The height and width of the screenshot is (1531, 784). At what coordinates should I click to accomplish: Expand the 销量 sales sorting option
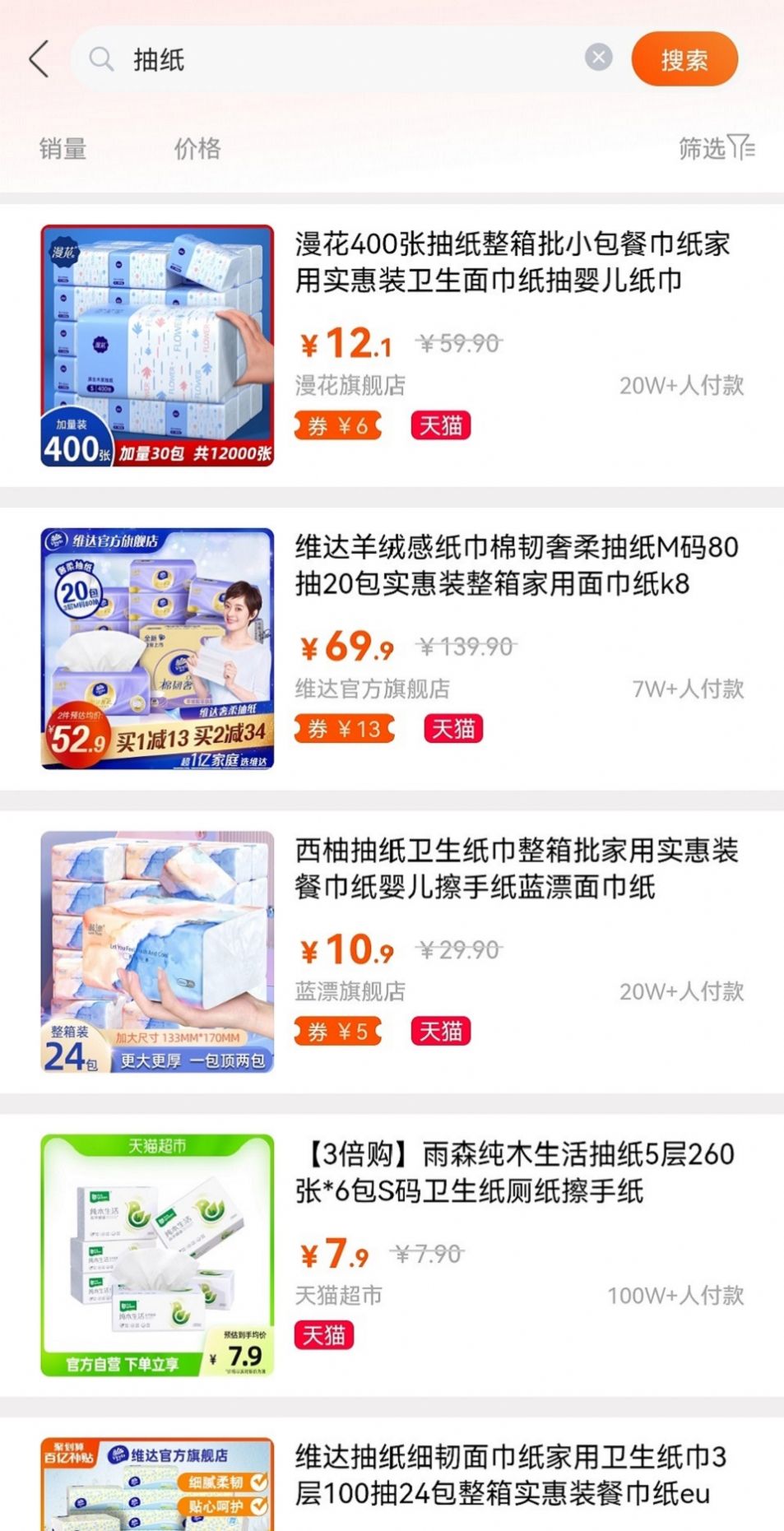click(x=63, y=149)
